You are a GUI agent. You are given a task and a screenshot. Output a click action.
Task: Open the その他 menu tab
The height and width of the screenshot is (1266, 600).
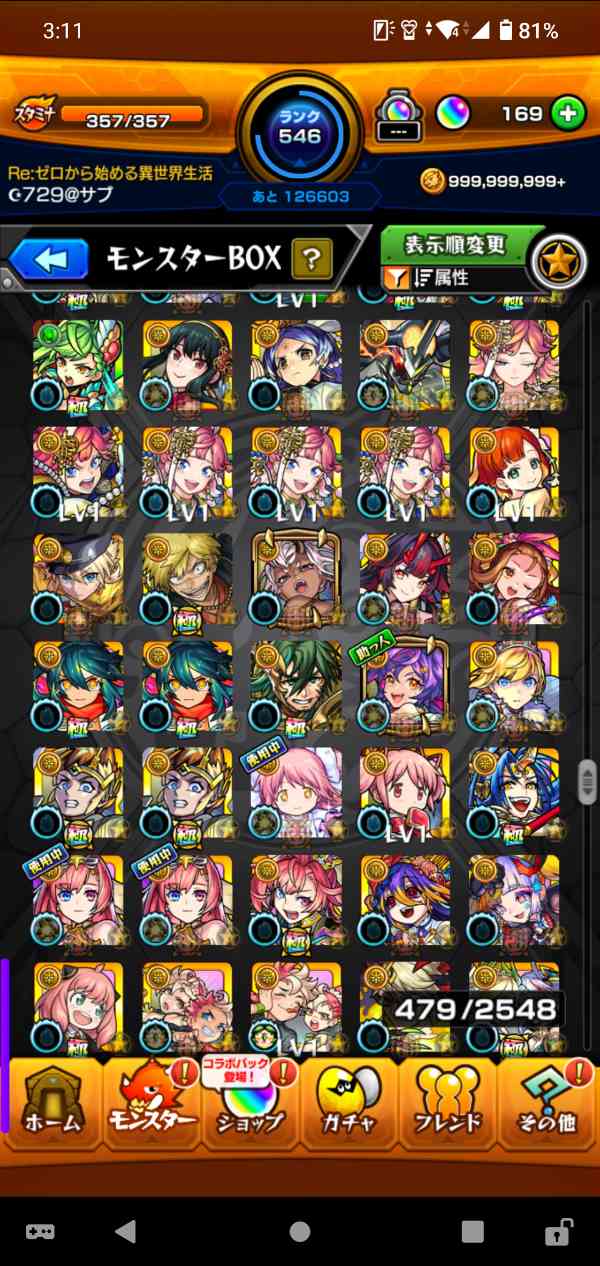(547, 1098)
